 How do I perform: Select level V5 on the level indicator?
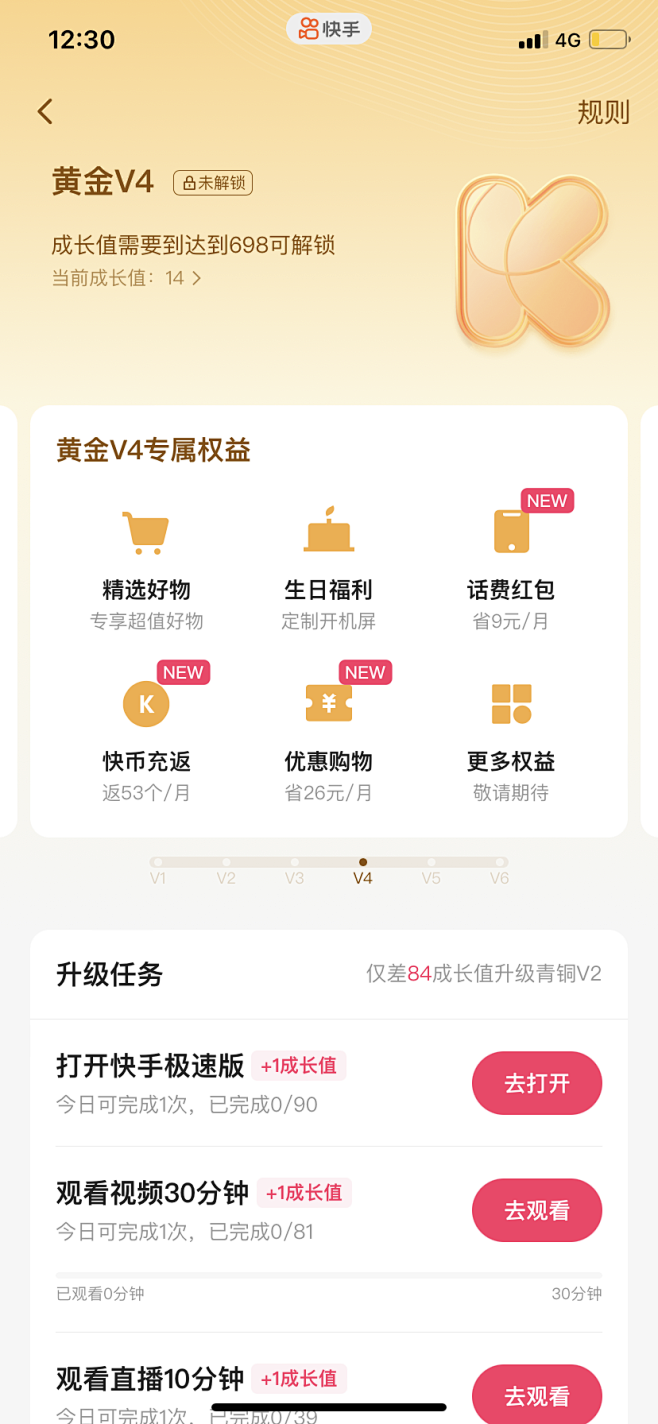click(431, 870)
